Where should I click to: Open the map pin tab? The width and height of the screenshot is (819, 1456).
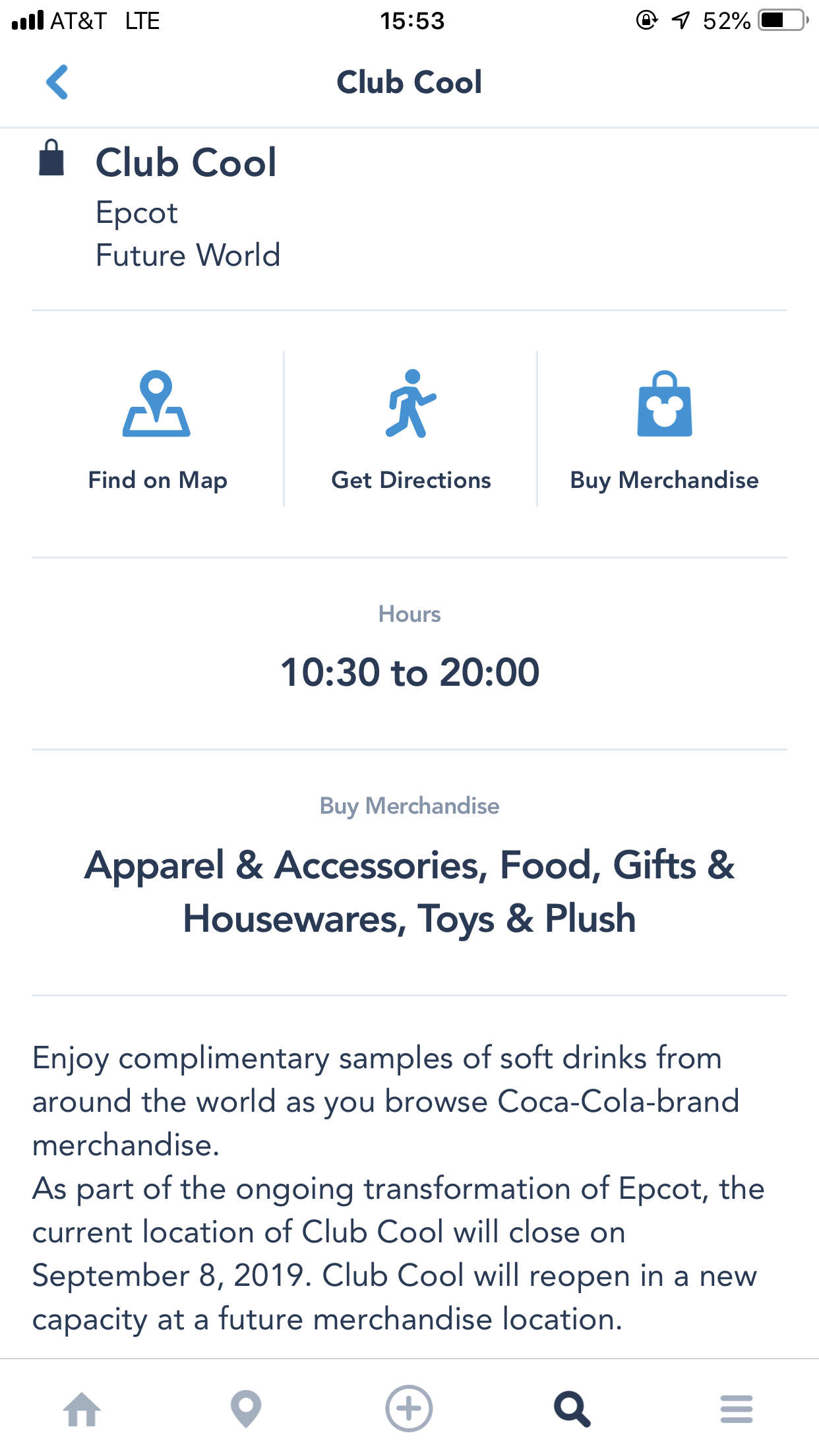pos(246,1409)
